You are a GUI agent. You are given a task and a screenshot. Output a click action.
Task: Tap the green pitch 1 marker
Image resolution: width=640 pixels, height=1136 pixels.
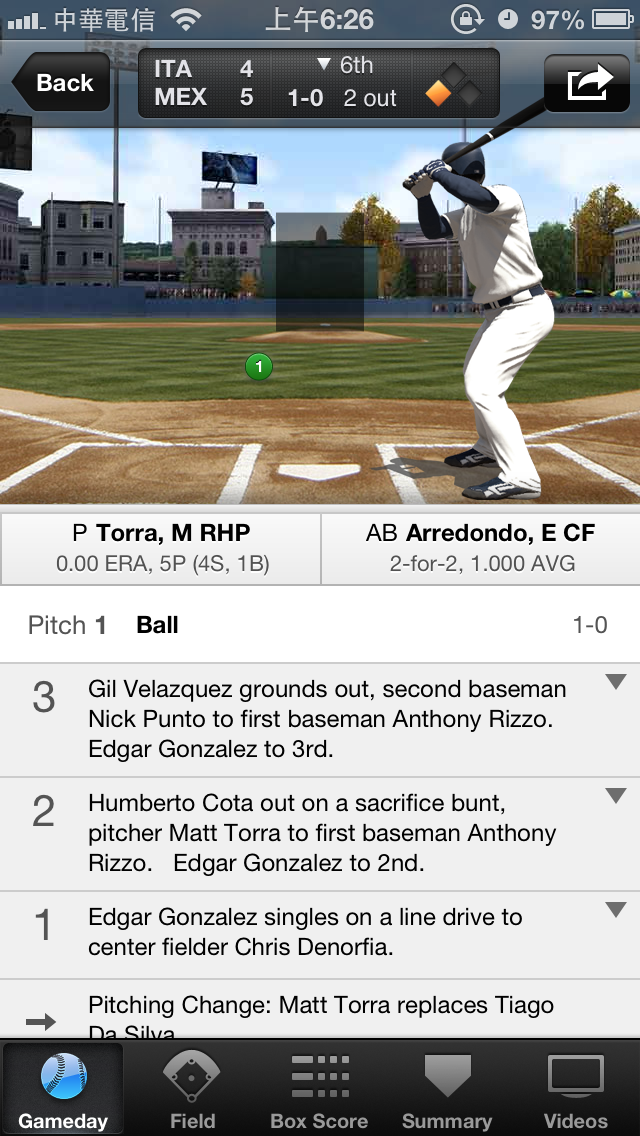(259, 367)
